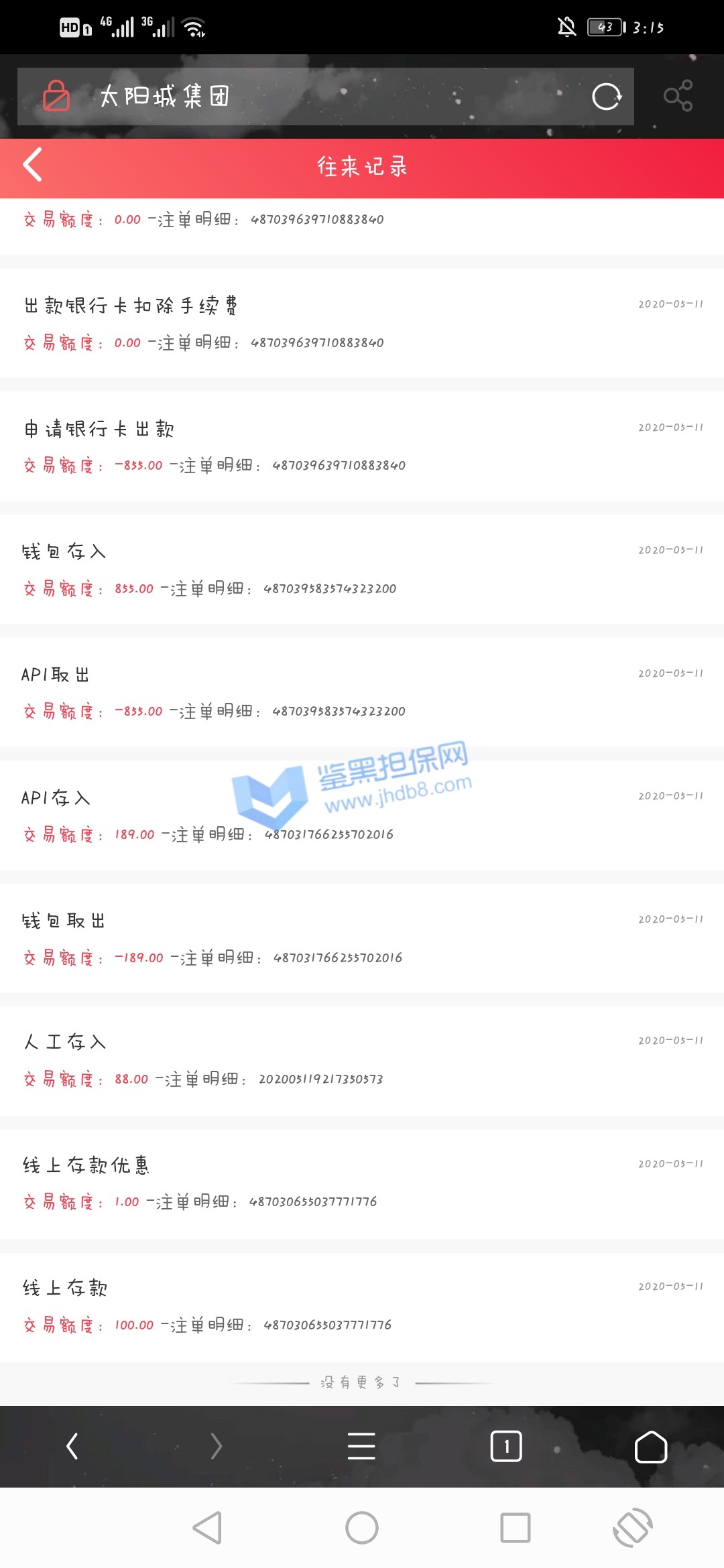Reload the page with the refresh icon
Image resolution: width=724 pixels, height=1568 pixels.
point(607,96)
